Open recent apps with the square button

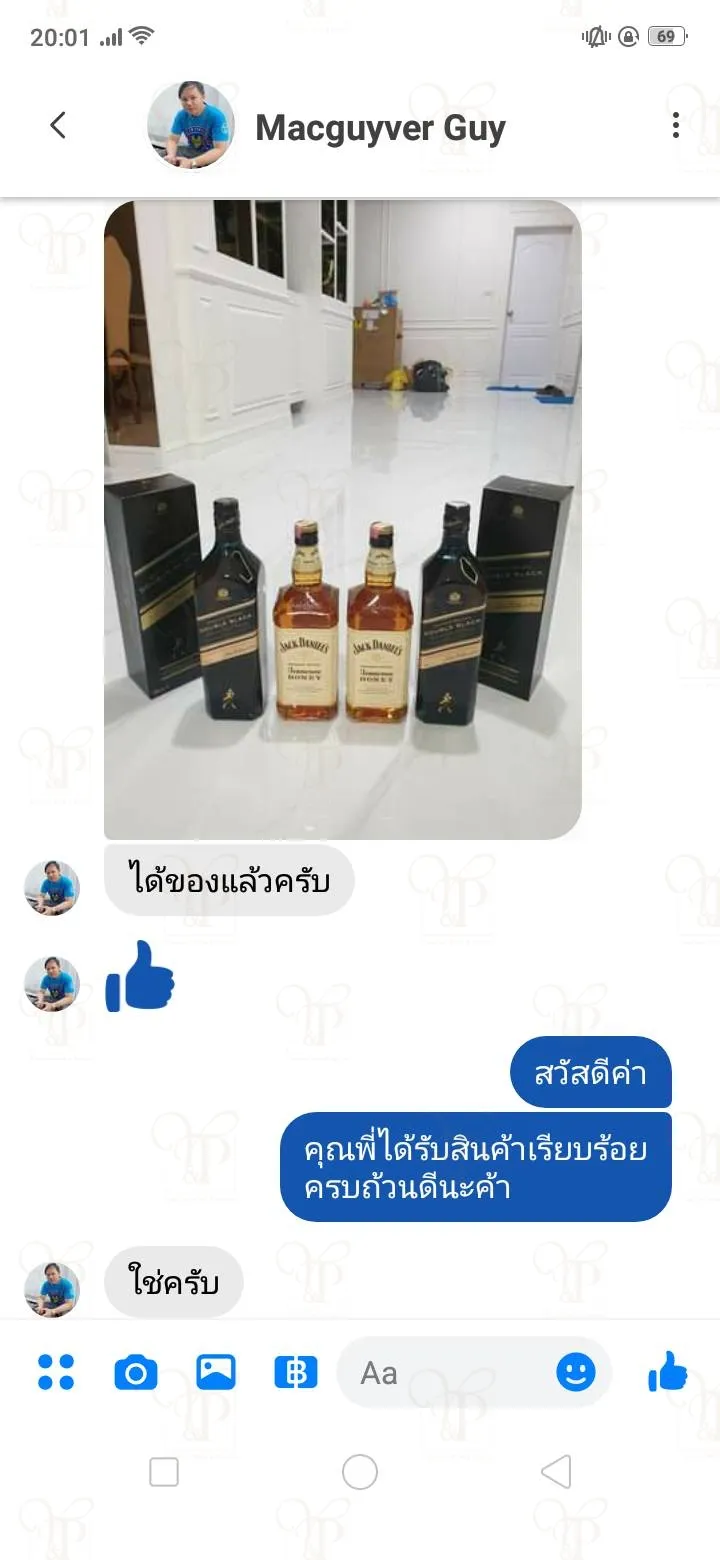(x=164, y=1472)
